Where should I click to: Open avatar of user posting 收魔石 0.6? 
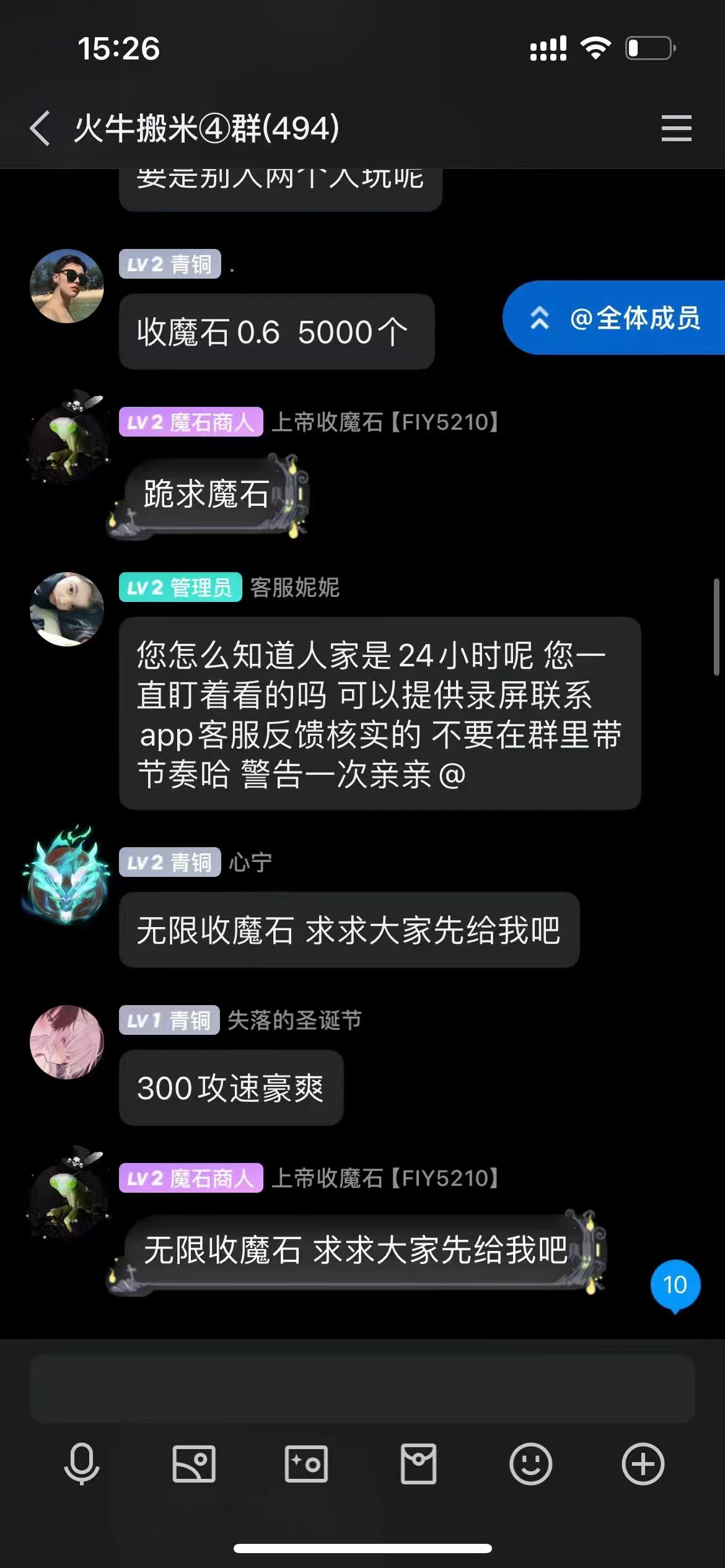(67, 286)
